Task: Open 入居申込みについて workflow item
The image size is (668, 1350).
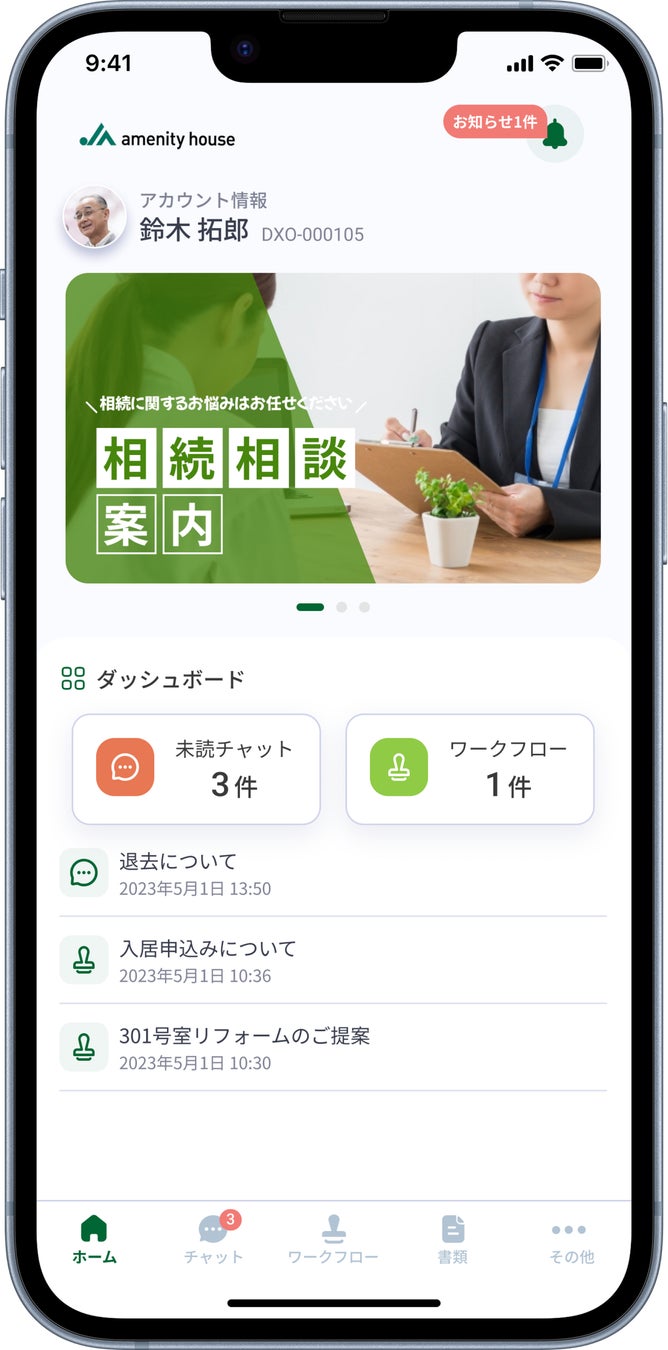Action: click(x=332, y=960)
